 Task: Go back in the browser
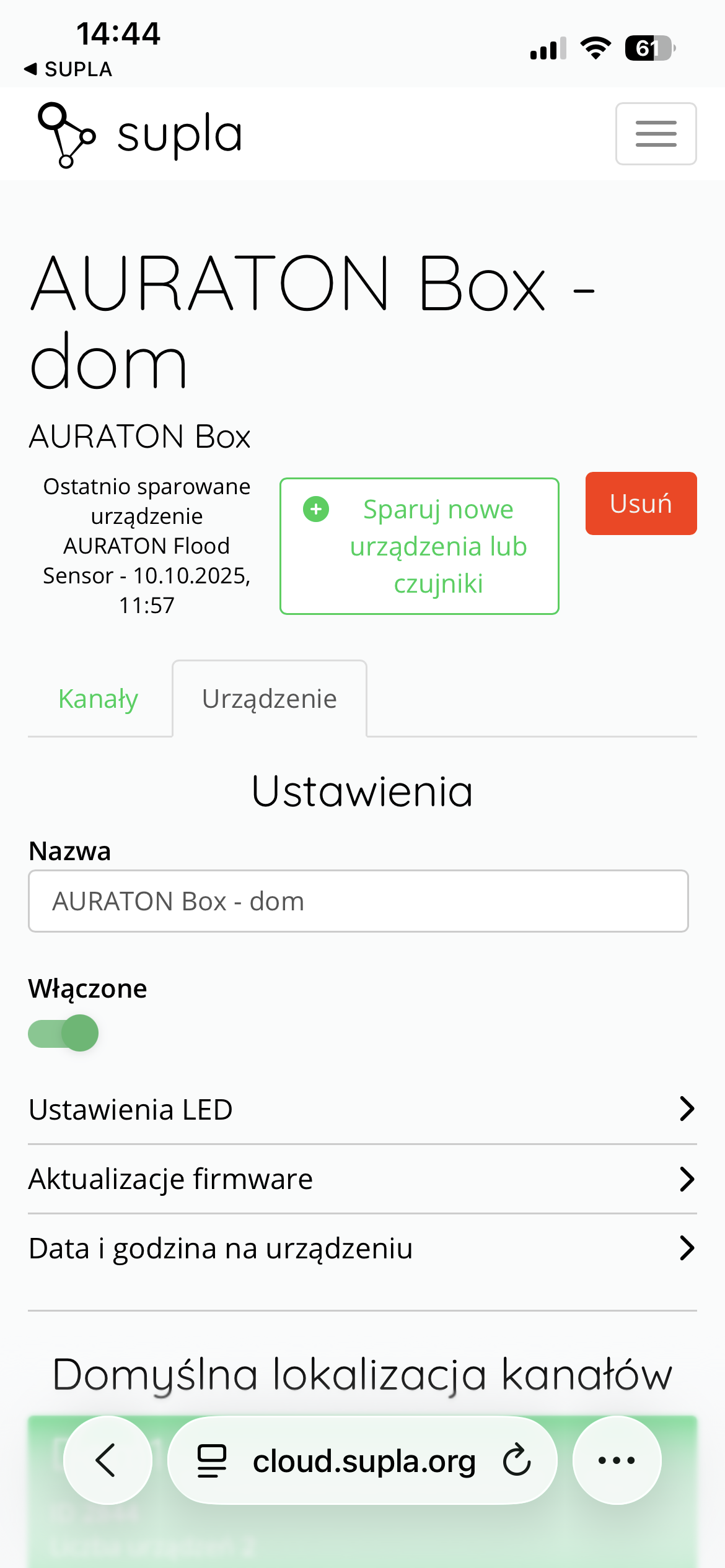pyautogui.click(x=107, y=1460)
